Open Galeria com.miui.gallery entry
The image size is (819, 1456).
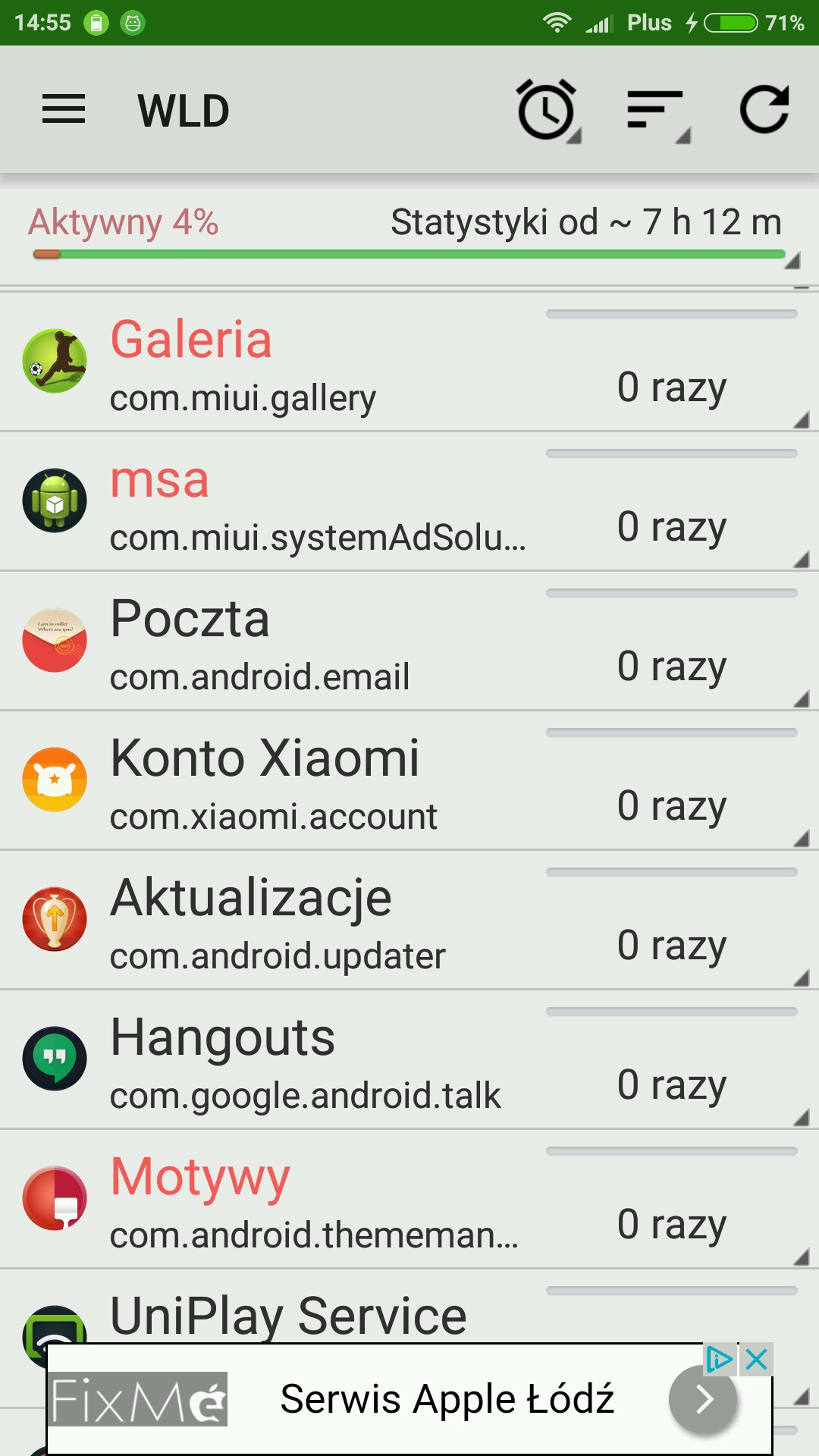click(x=409, y=364)
